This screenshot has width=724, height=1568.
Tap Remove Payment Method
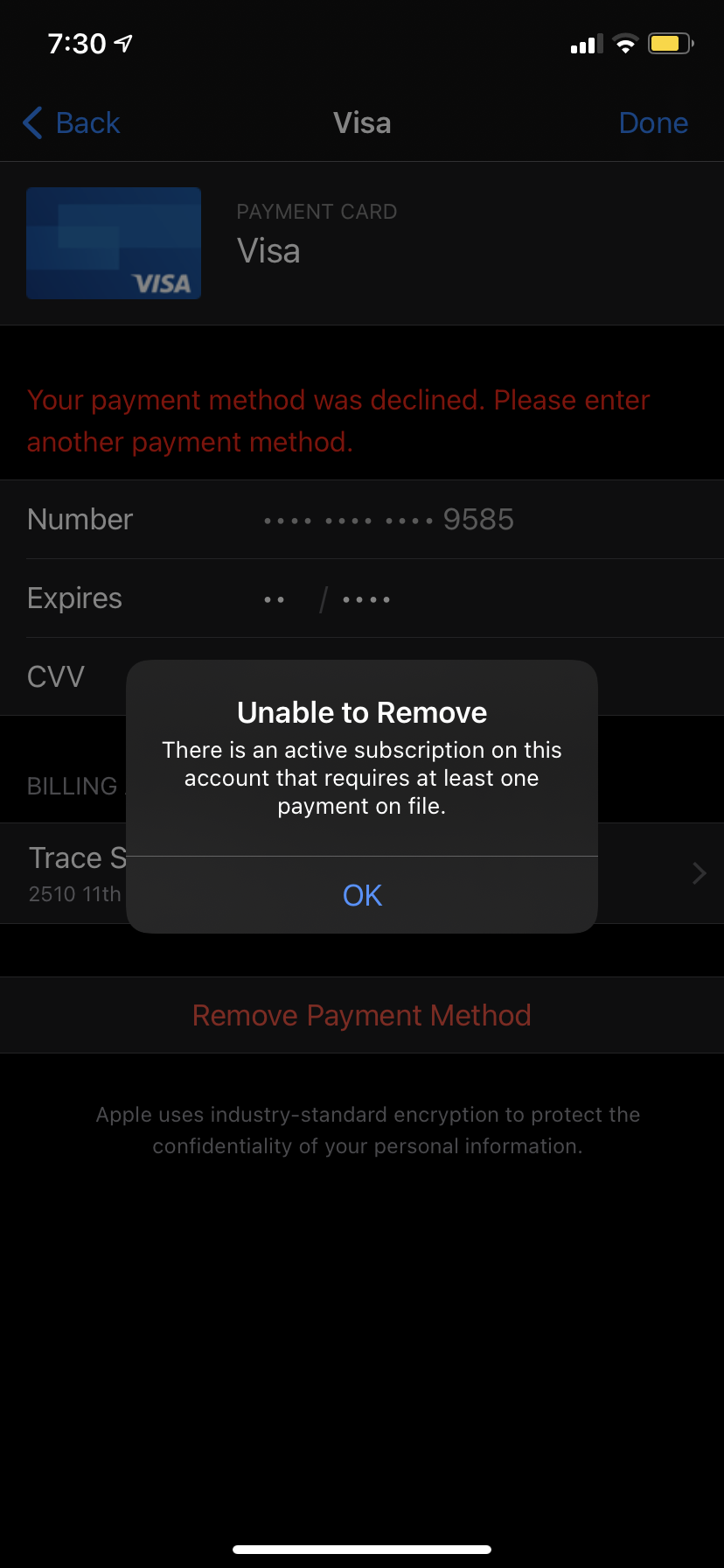362,1015
